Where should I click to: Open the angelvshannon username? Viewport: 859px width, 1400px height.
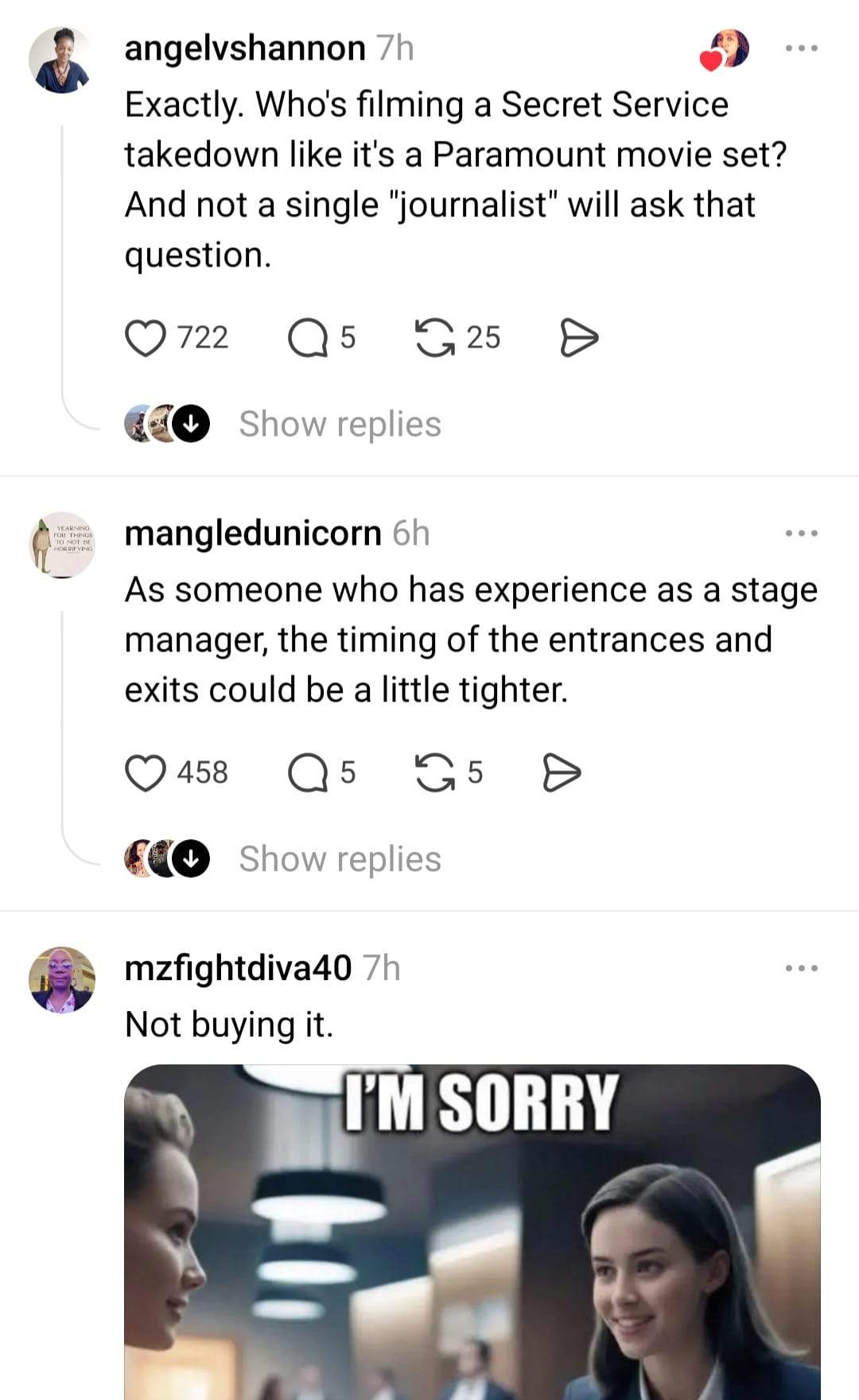[x=245, y=49]
